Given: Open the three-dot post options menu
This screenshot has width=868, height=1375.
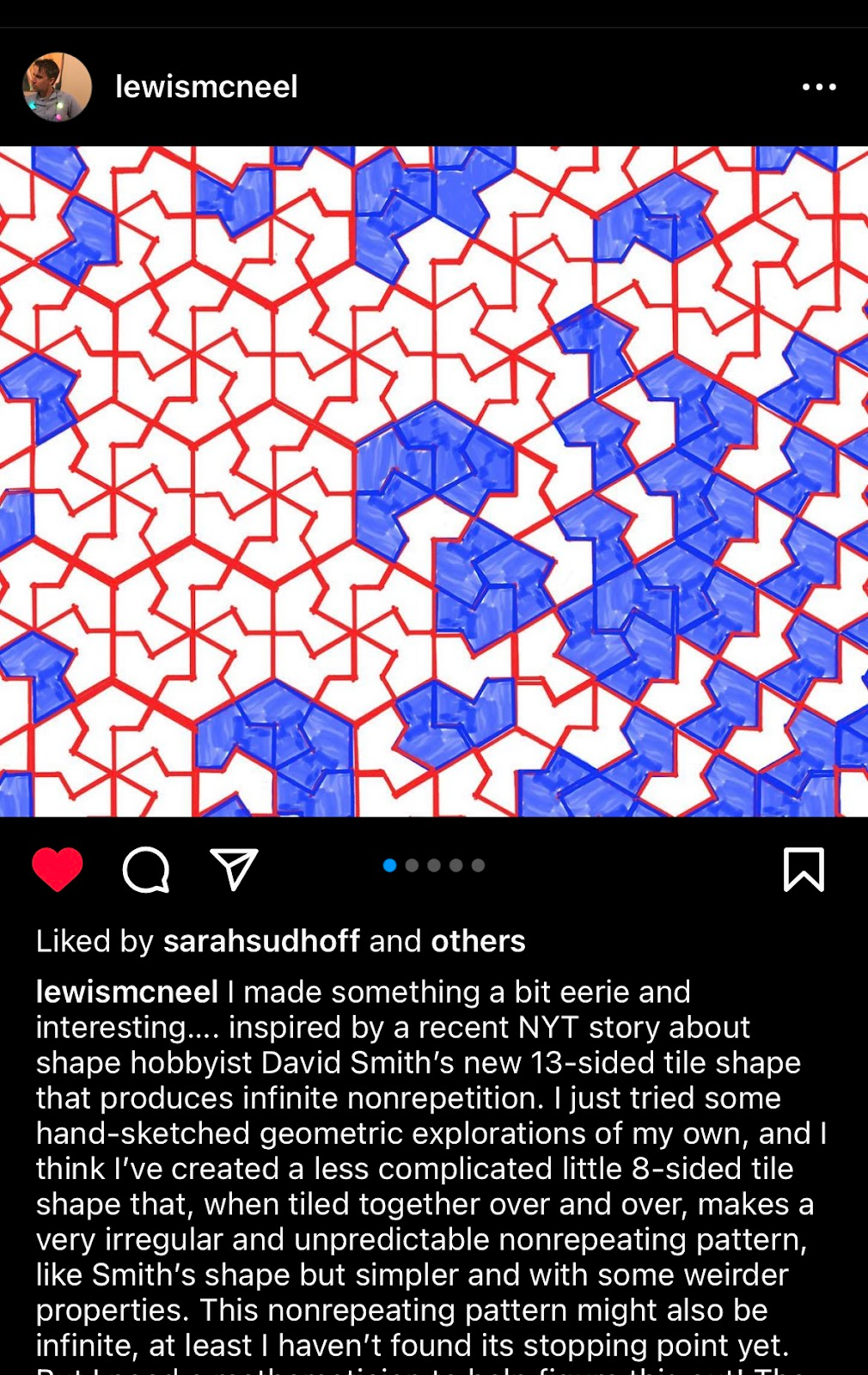Looking at the screenshot, I should 818,87.
